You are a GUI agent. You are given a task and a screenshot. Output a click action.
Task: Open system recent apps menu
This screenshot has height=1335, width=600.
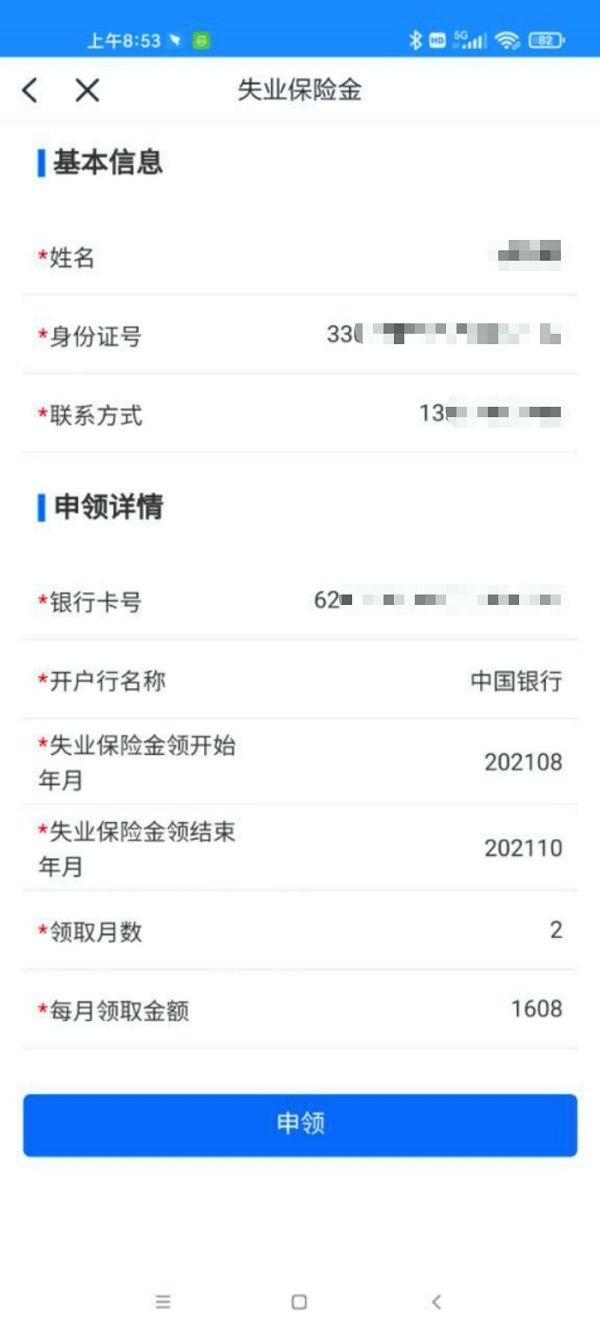pos(163,1301)
